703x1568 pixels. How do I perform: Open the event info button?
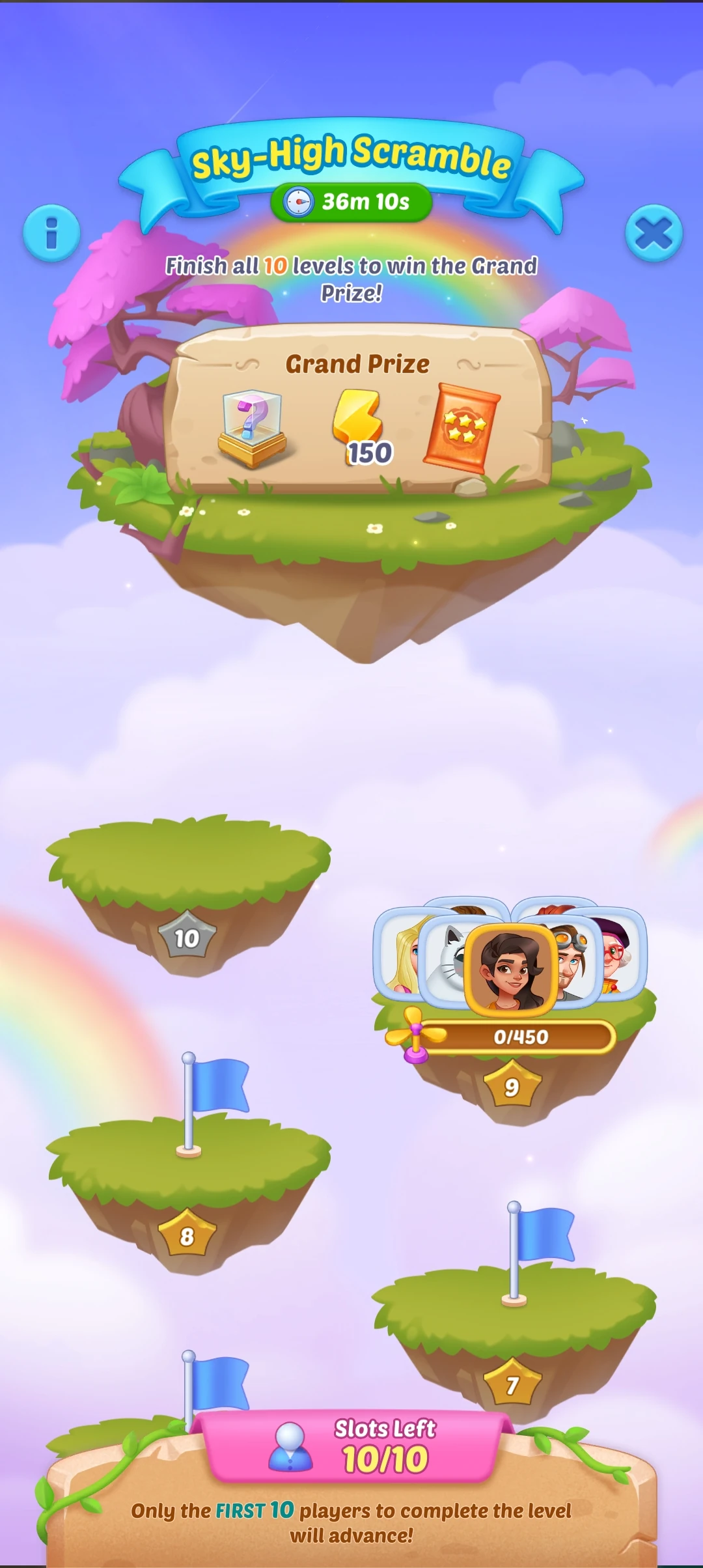pyautogui.click(x=51, y=233)
